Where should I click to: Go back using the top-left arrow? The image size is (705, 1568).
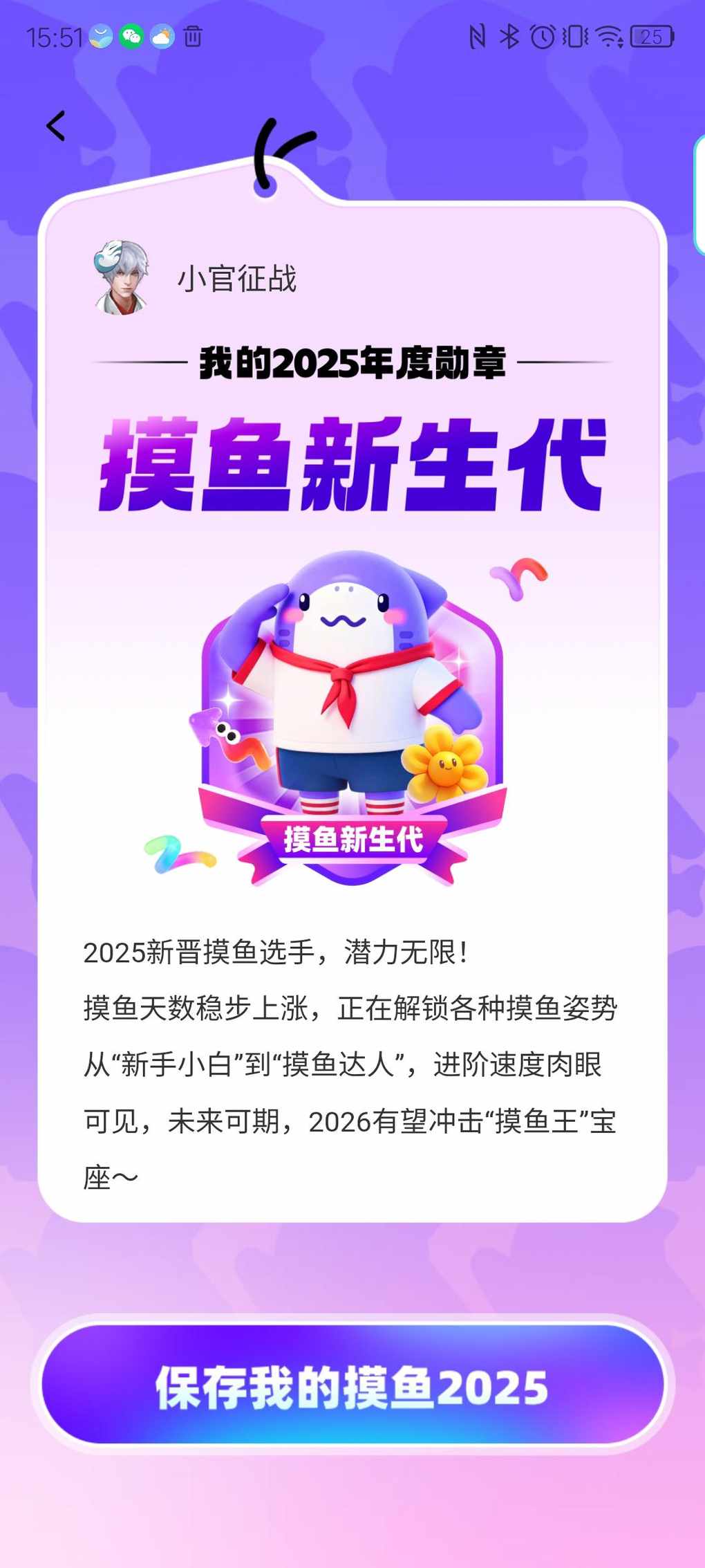56,127
